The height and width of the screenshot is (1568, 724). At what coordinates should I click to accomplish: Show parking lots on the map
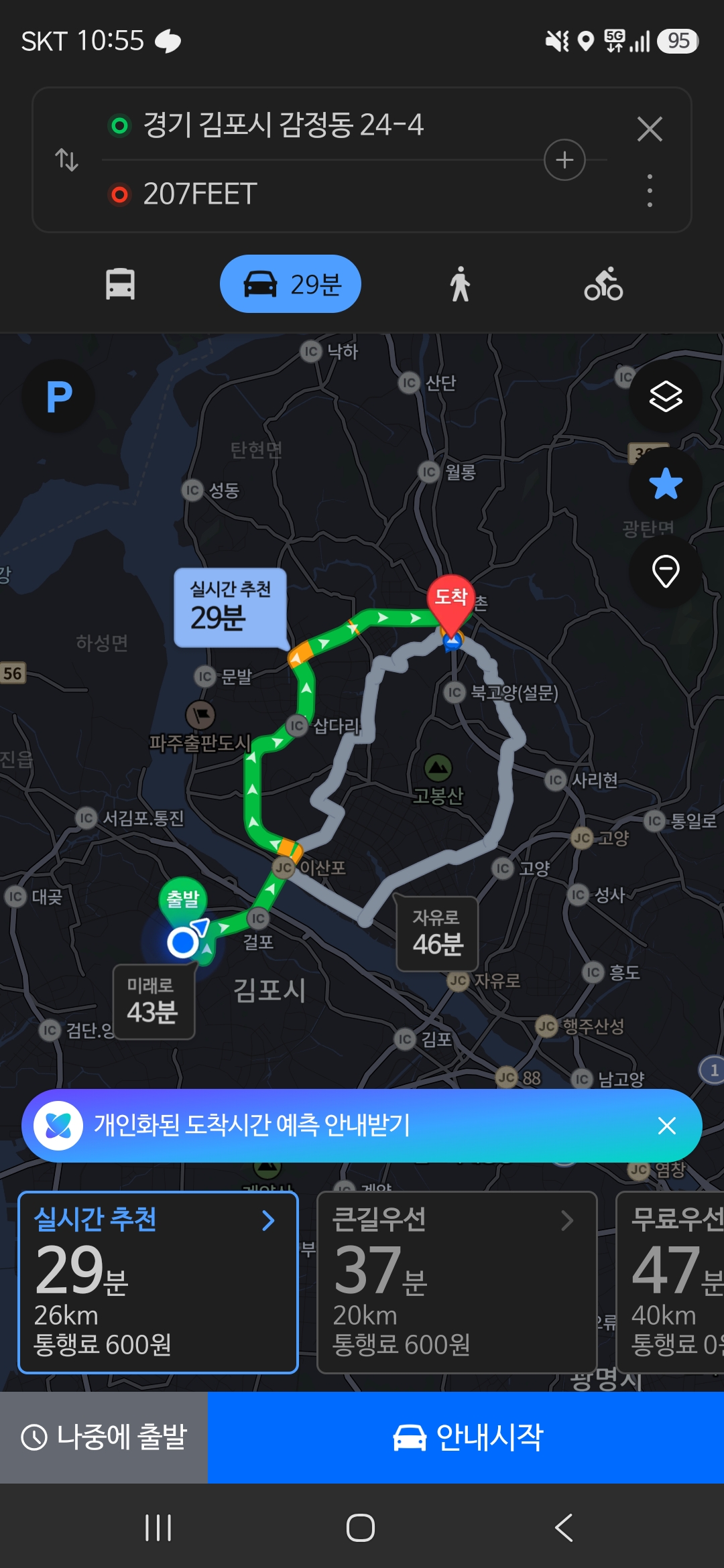click(59, 397)
